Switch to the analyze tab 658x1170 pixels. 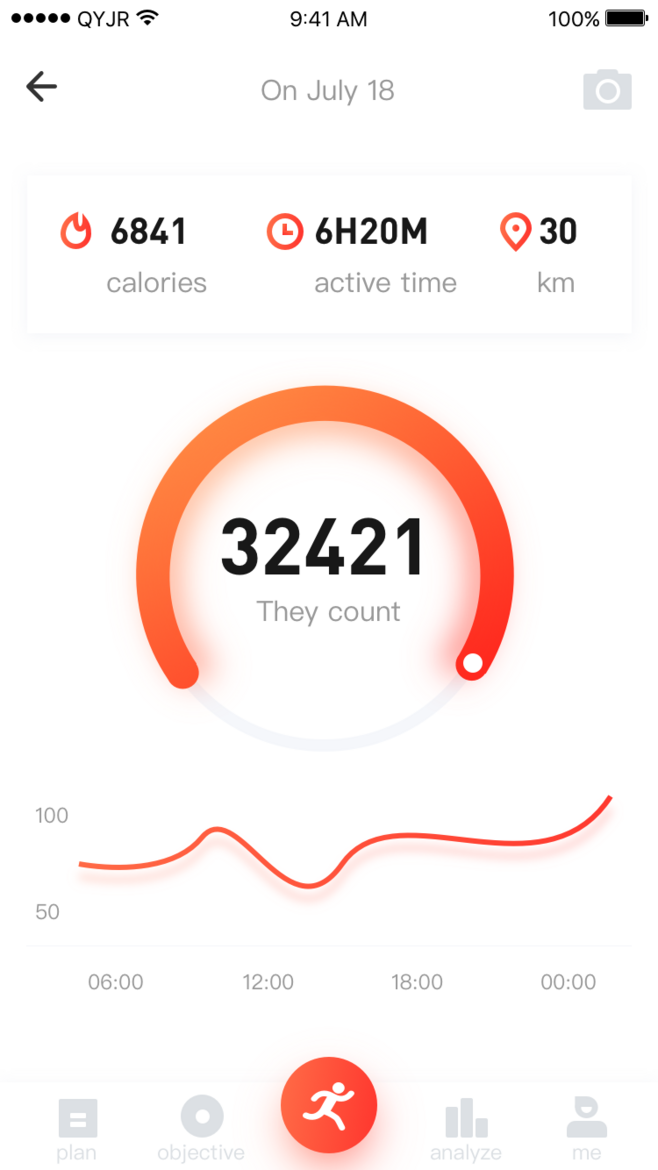click(x=466, y=1130)
